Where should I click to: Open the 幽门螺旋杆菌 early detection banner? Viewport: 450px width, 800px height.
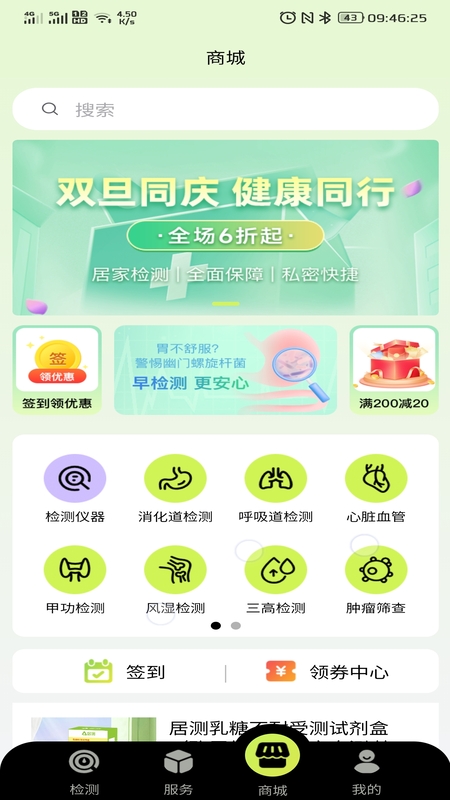click(225, 370)
